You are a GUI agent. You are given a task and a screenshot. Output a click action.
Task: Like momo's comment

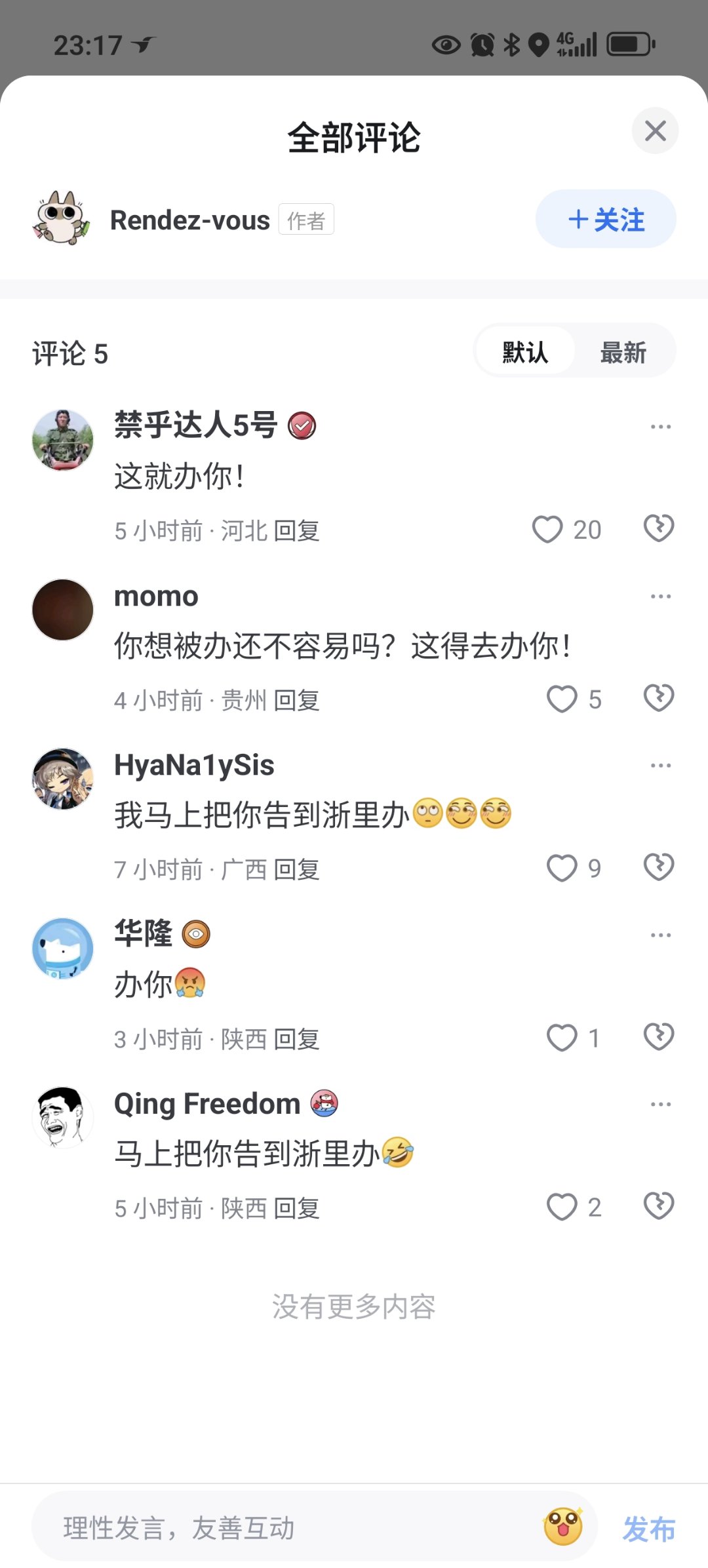coord(562,699)
